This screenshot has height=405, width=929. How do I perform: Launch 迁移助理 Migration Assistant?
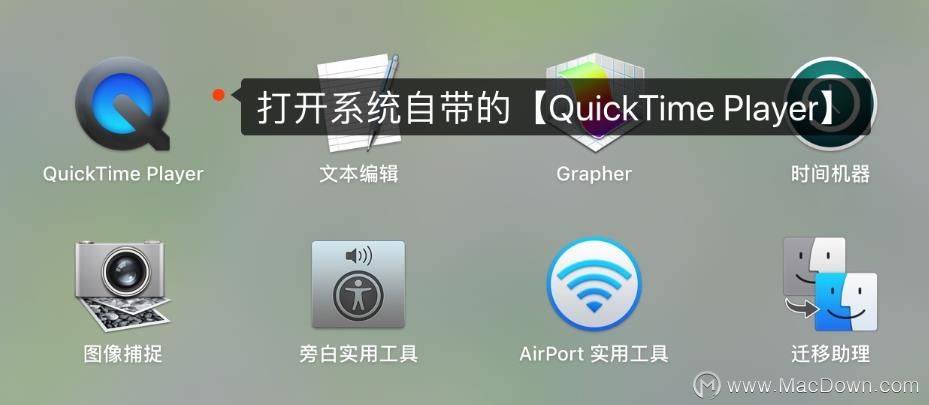(830, 284)
